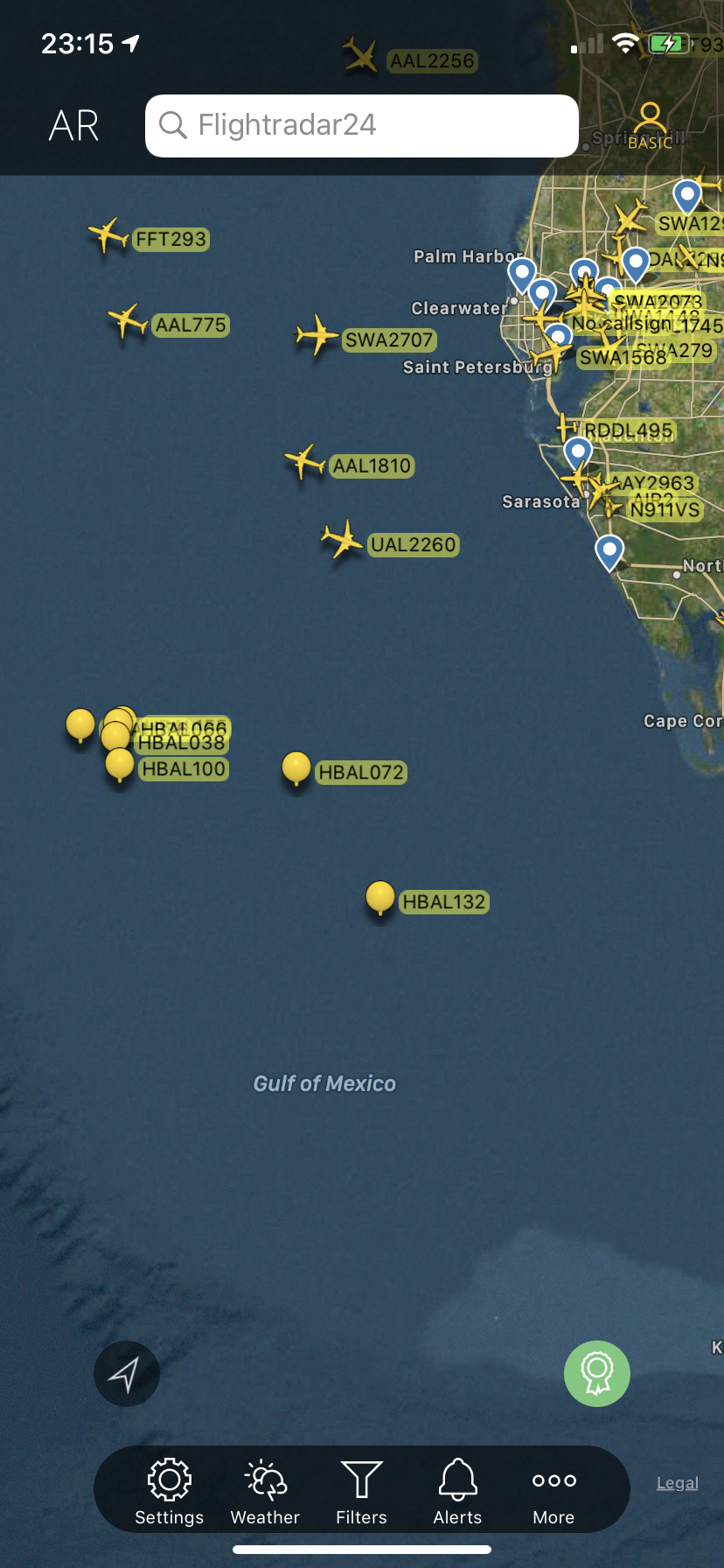Select flight AAL2256 on the map
The image size is (724, 1568).
point(359,56)
